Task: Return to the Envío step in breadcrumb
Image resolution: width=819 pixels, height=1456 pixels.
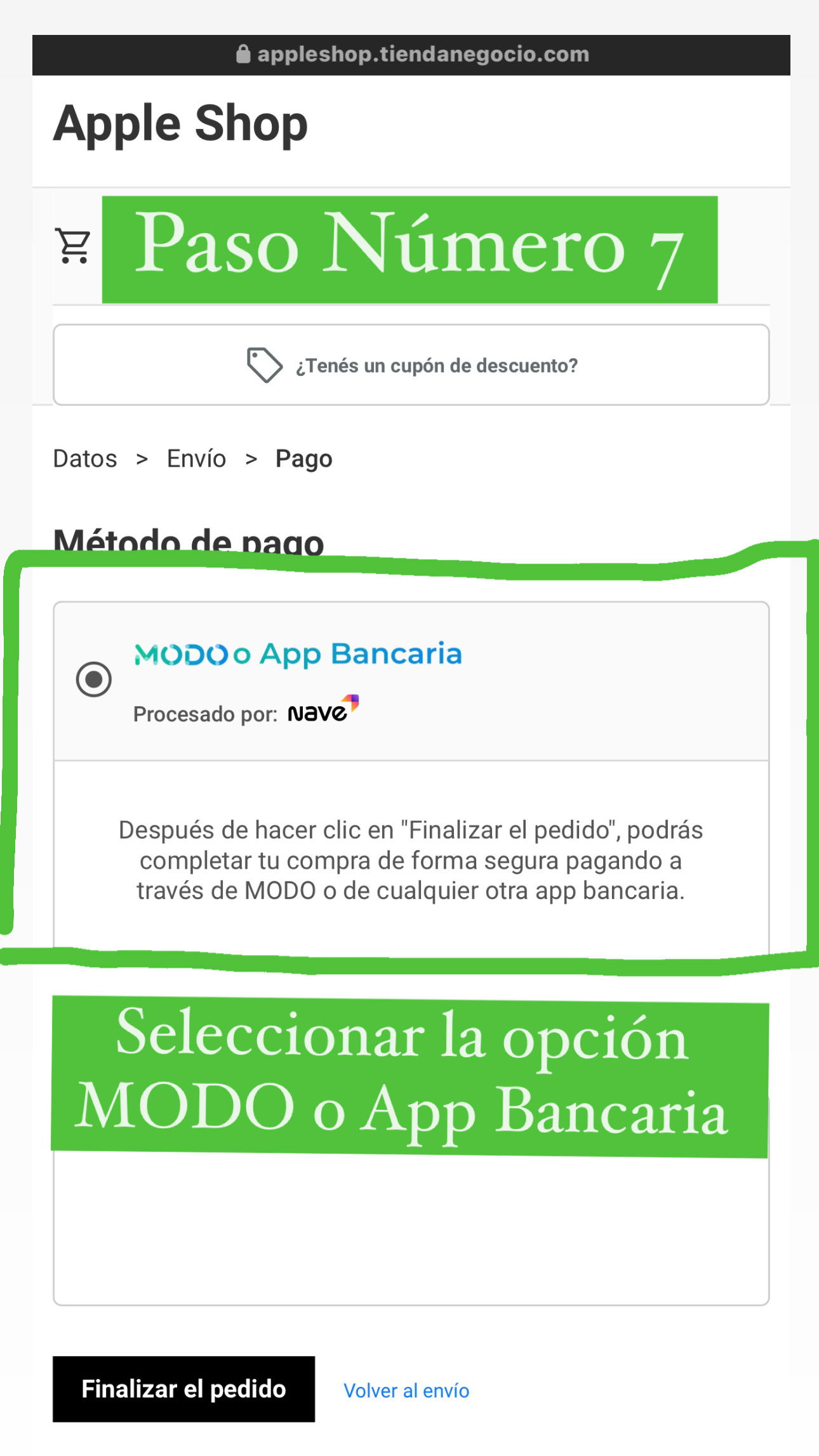Action: click(x=196, y=458)
